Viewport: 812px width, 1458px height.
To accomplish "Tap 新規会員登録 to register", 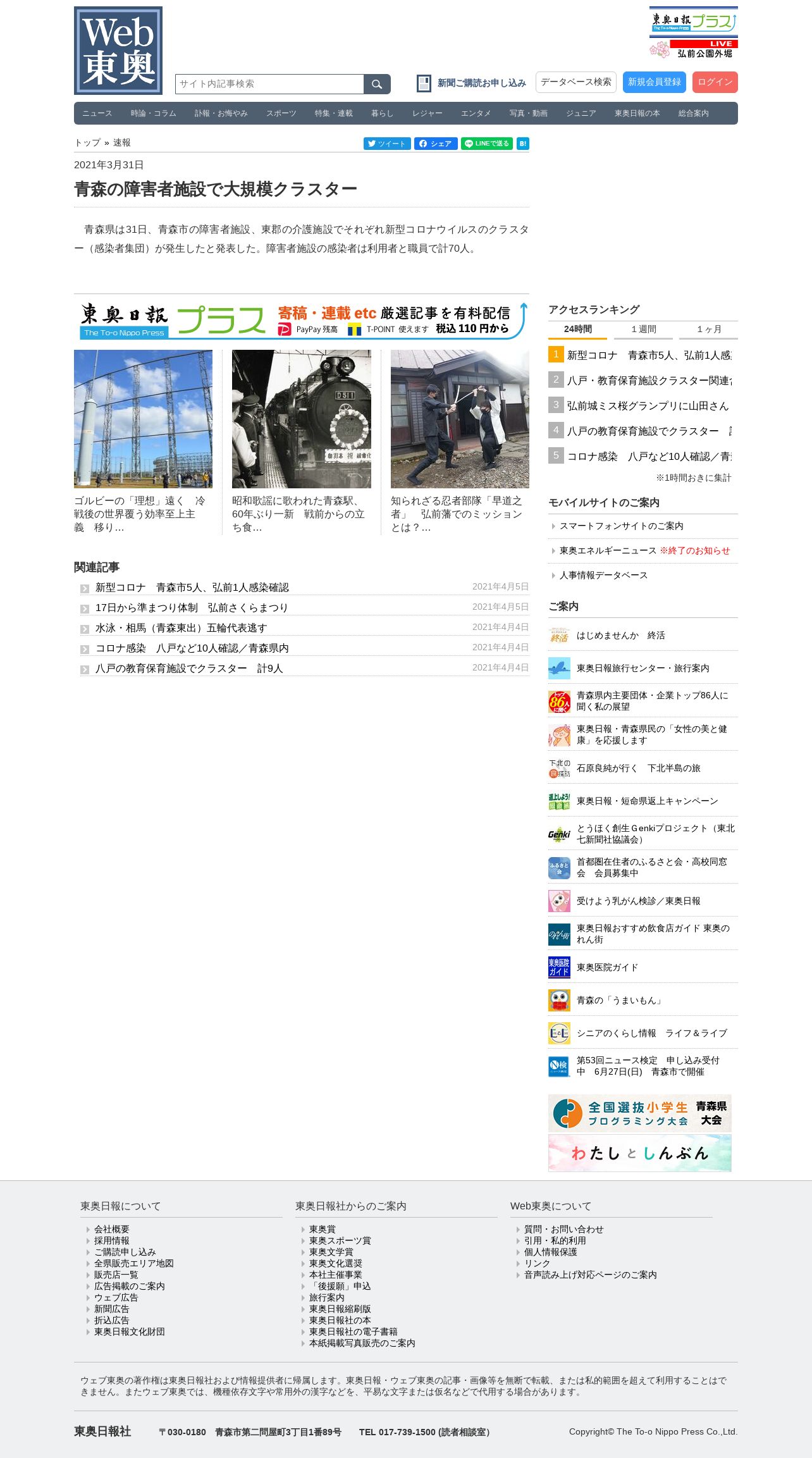I will click(x=654, y=82).
